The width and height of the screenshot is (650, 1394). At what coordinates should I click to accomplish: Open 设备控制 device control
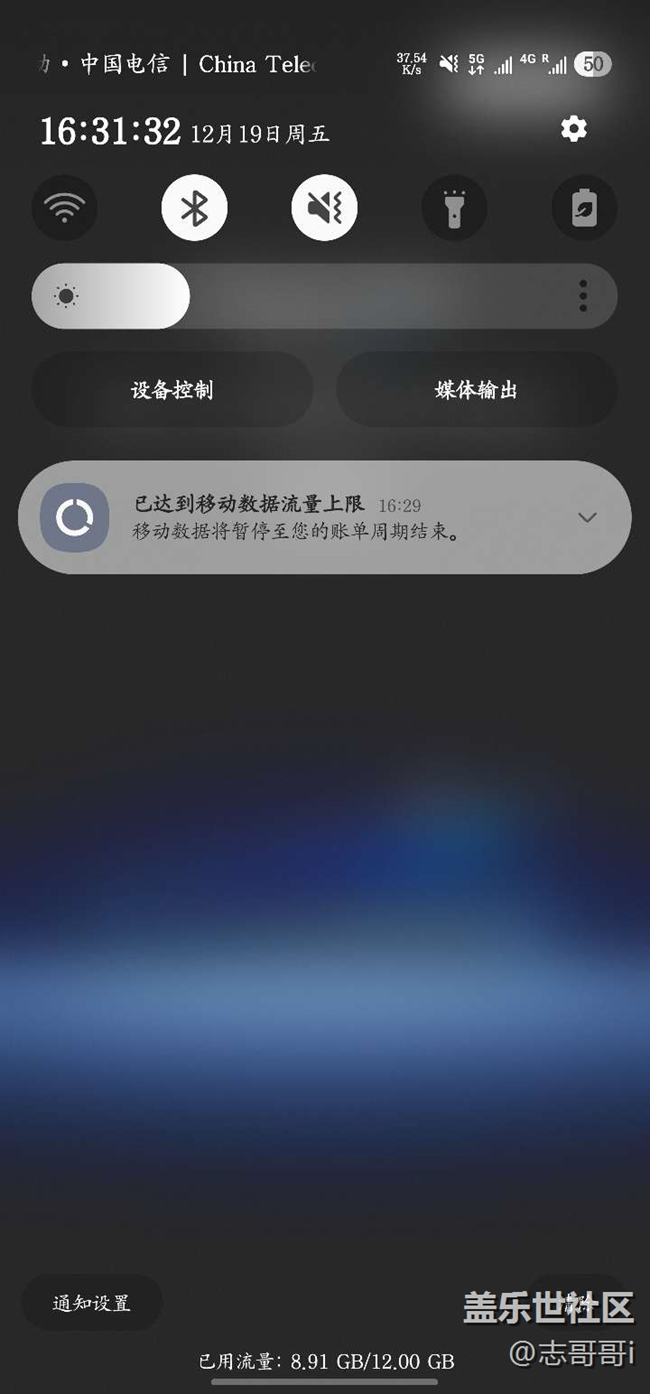pos(172,390)
